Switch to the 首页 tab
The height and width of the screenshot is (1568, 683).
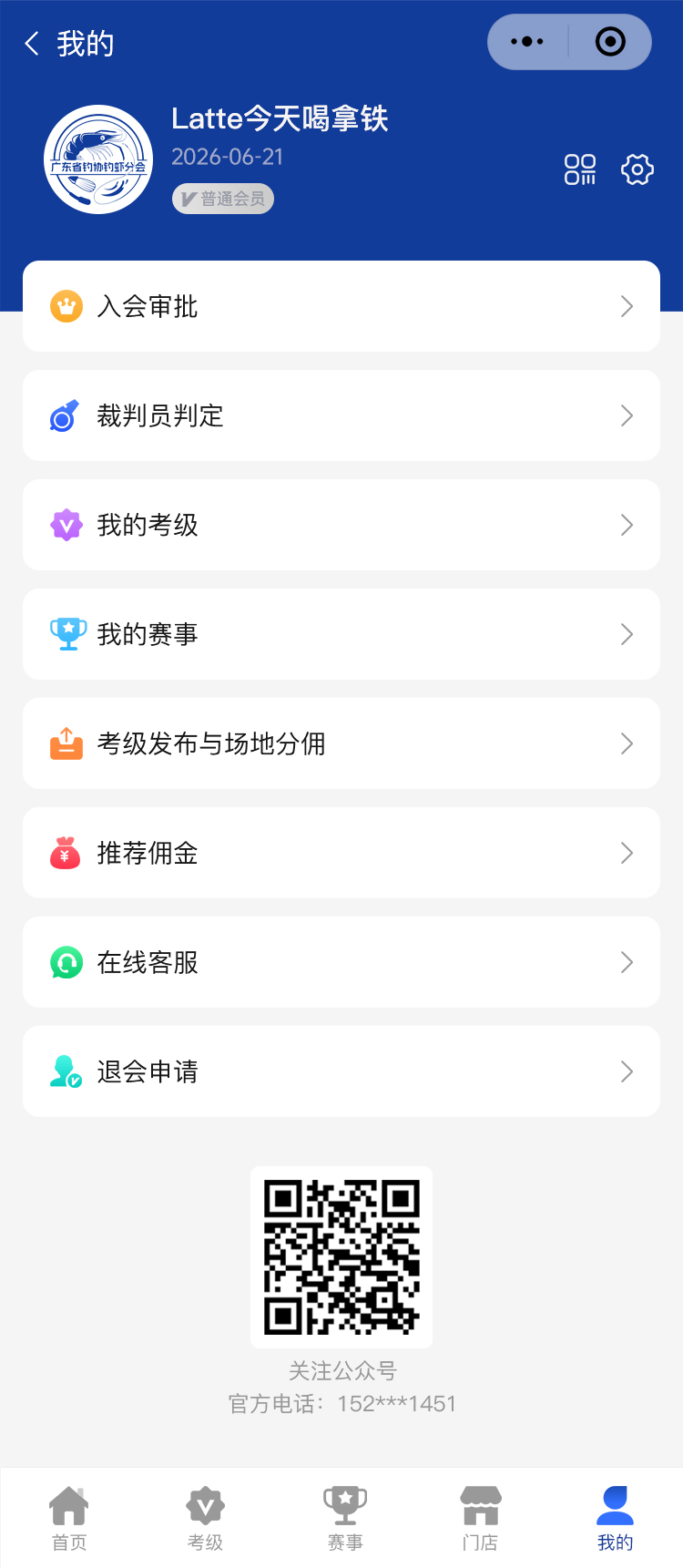(x=69, y=1518)
